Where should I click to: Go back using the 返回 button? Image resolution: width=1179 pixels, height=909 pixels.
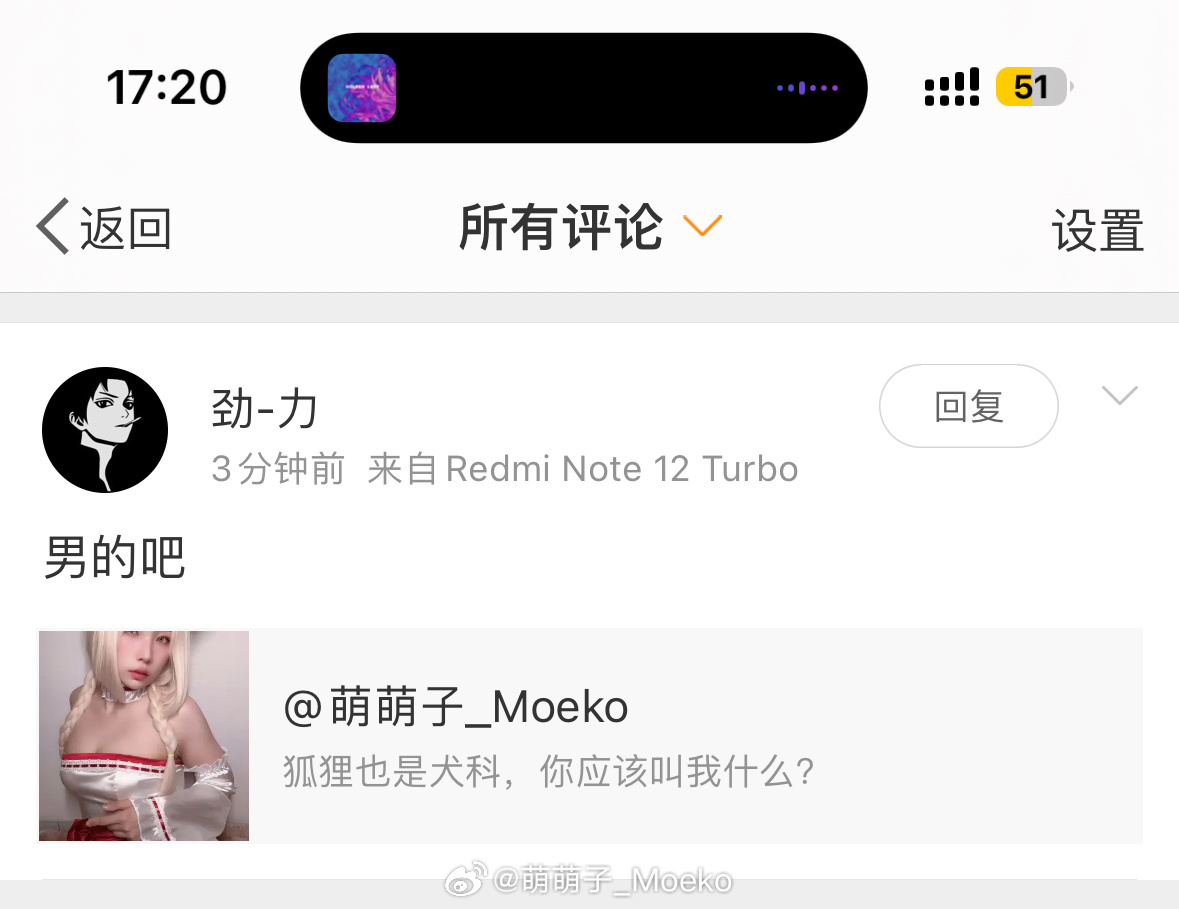tap(105, 228)
